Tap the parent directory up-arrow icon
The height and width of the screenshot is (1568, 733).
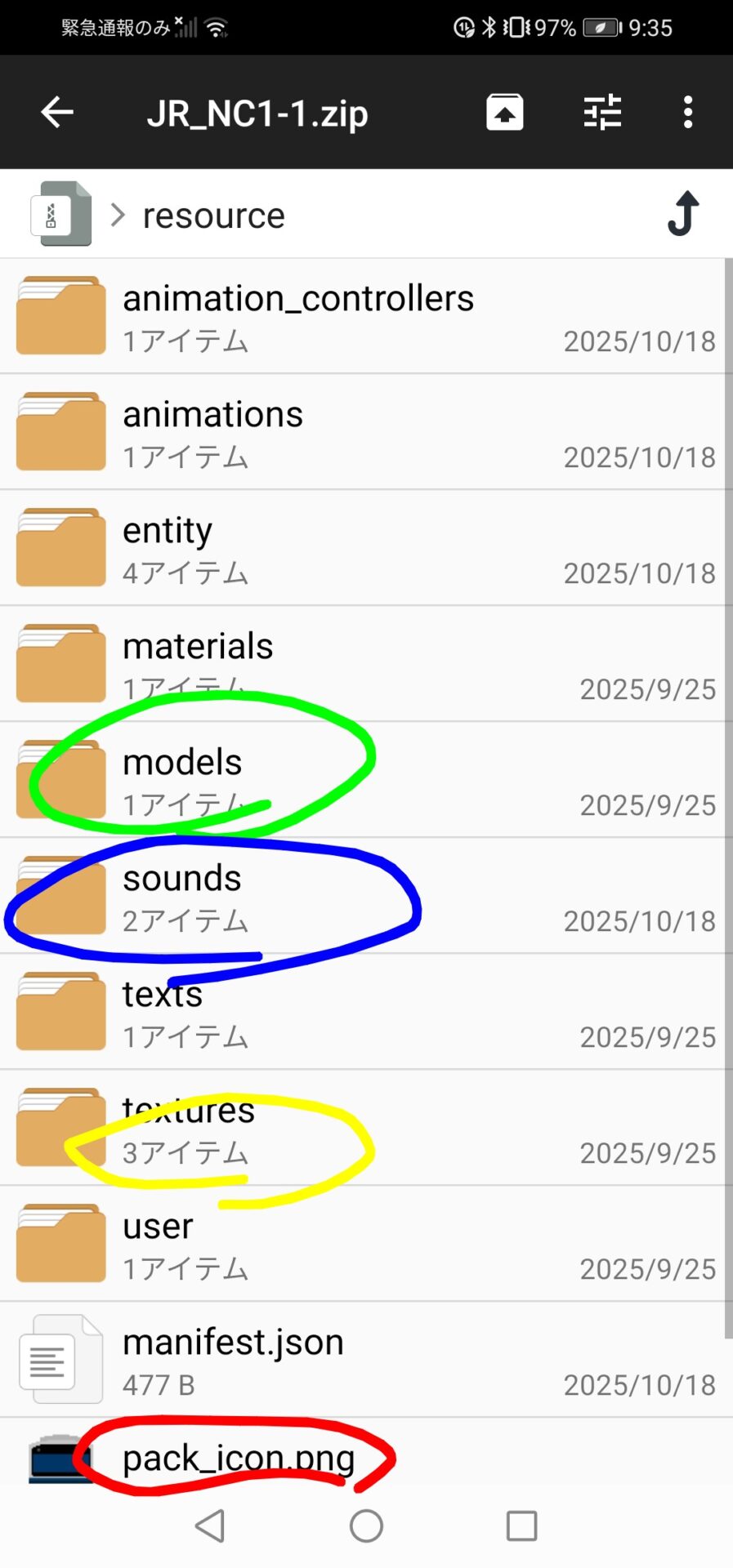point(681,214)
